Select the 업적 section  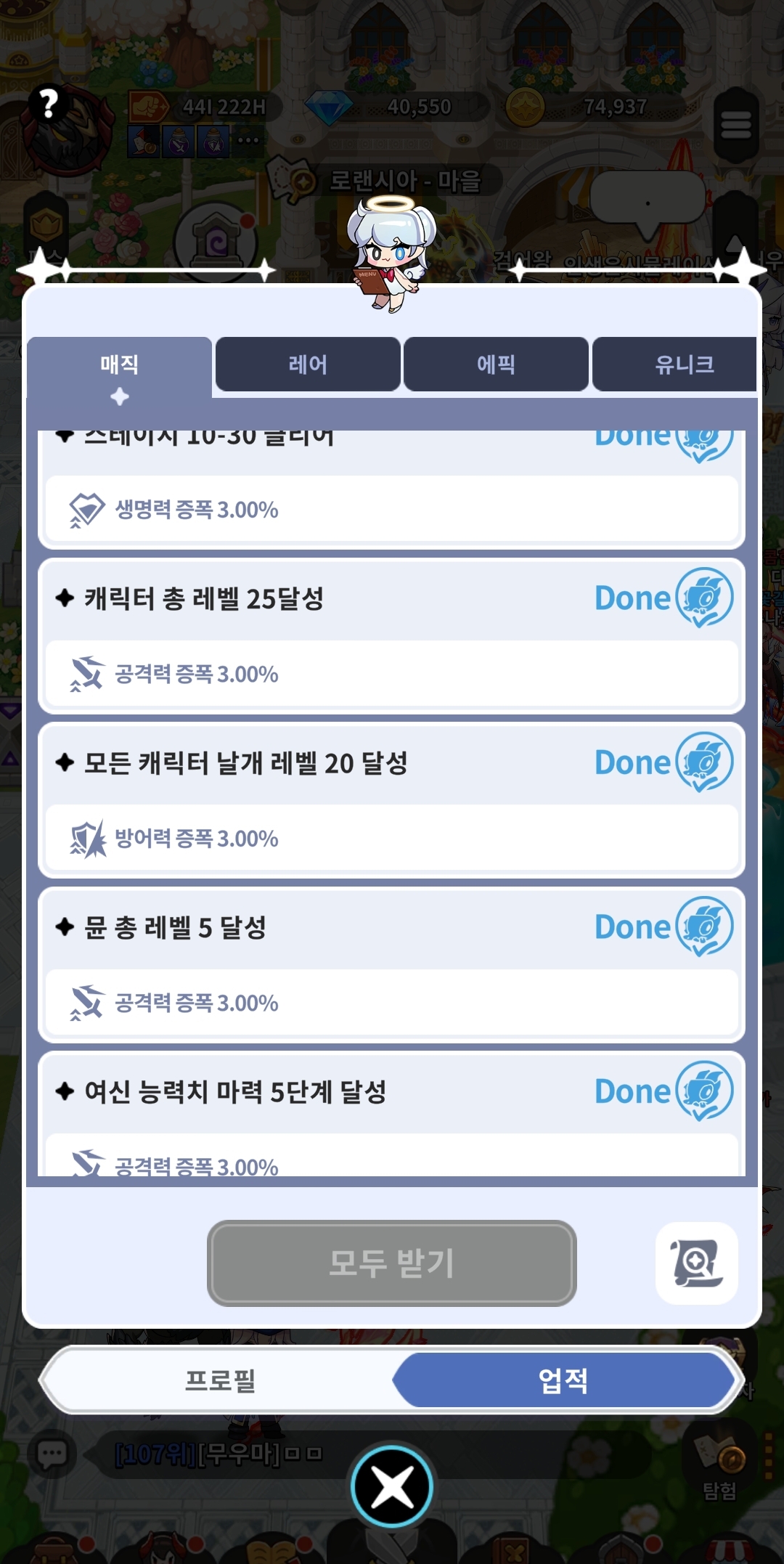(x=563, y=1380)
